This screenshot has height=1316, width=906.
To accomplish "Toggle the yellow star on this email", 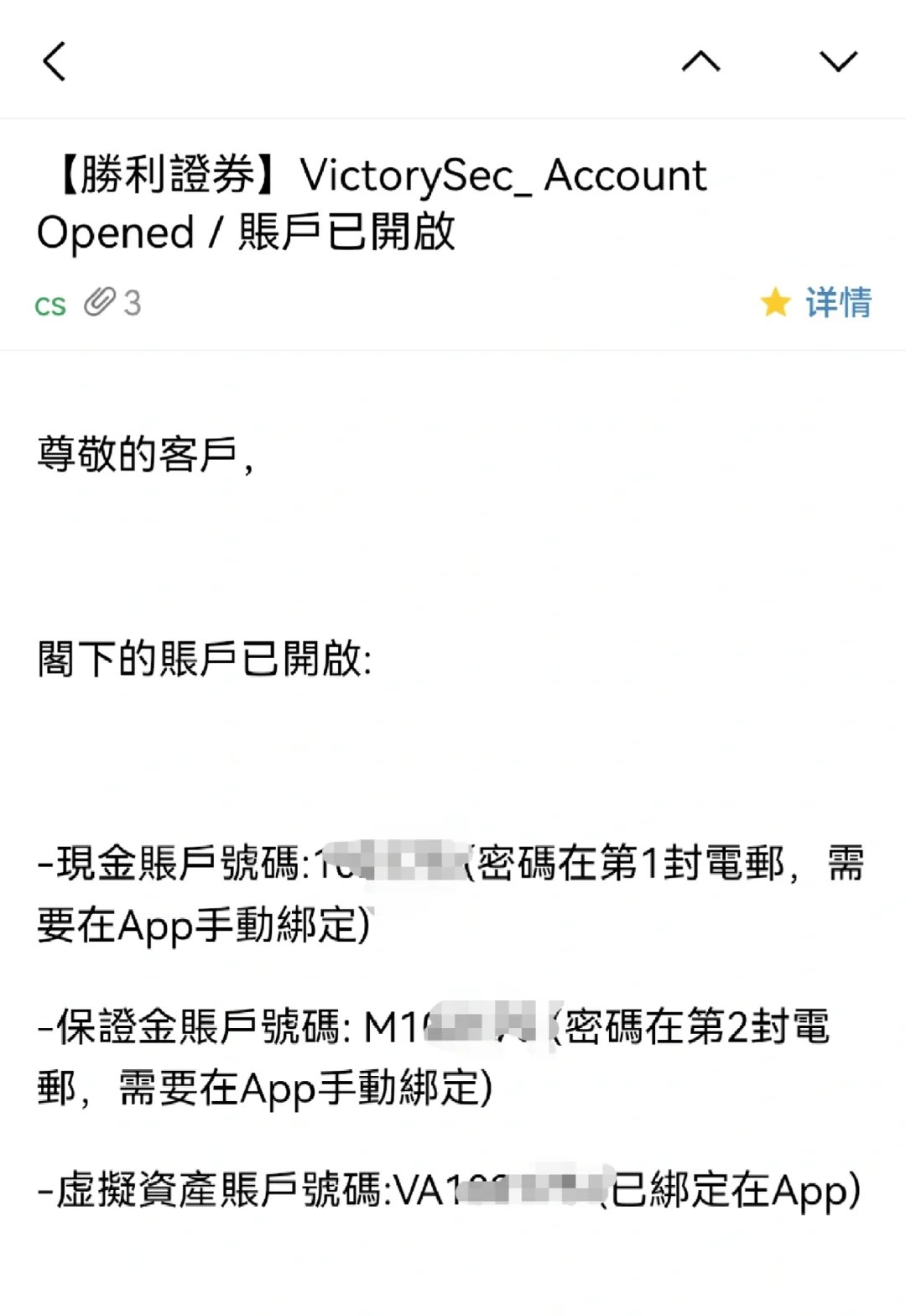I will [775, 303].
